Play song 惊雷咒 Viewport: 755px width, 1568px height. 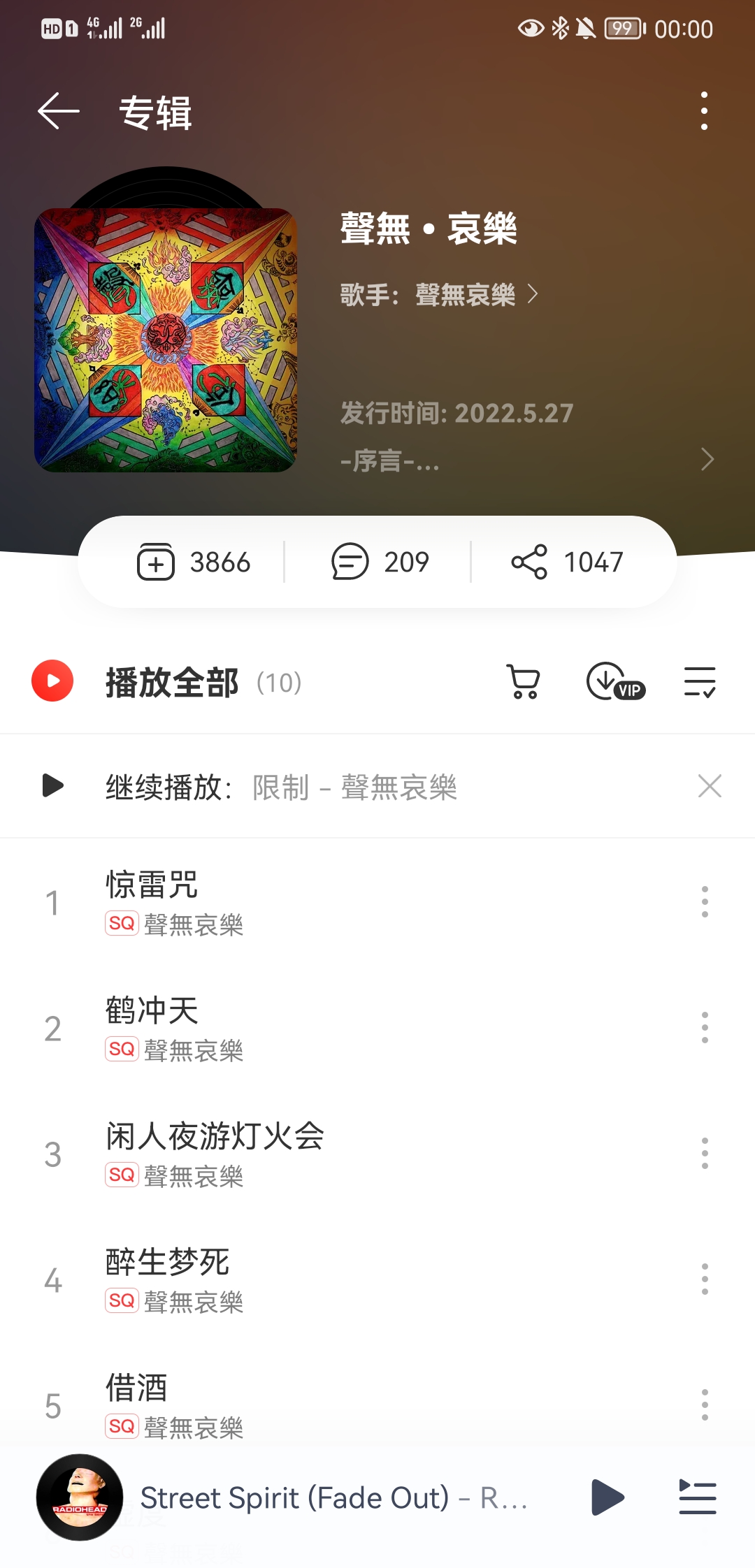152,885
